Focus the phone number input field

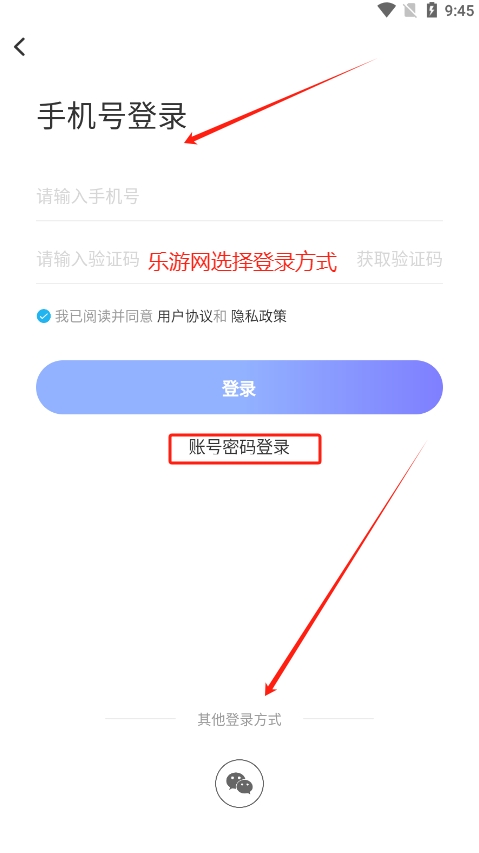pyautogui.click(x=239, y=196)
